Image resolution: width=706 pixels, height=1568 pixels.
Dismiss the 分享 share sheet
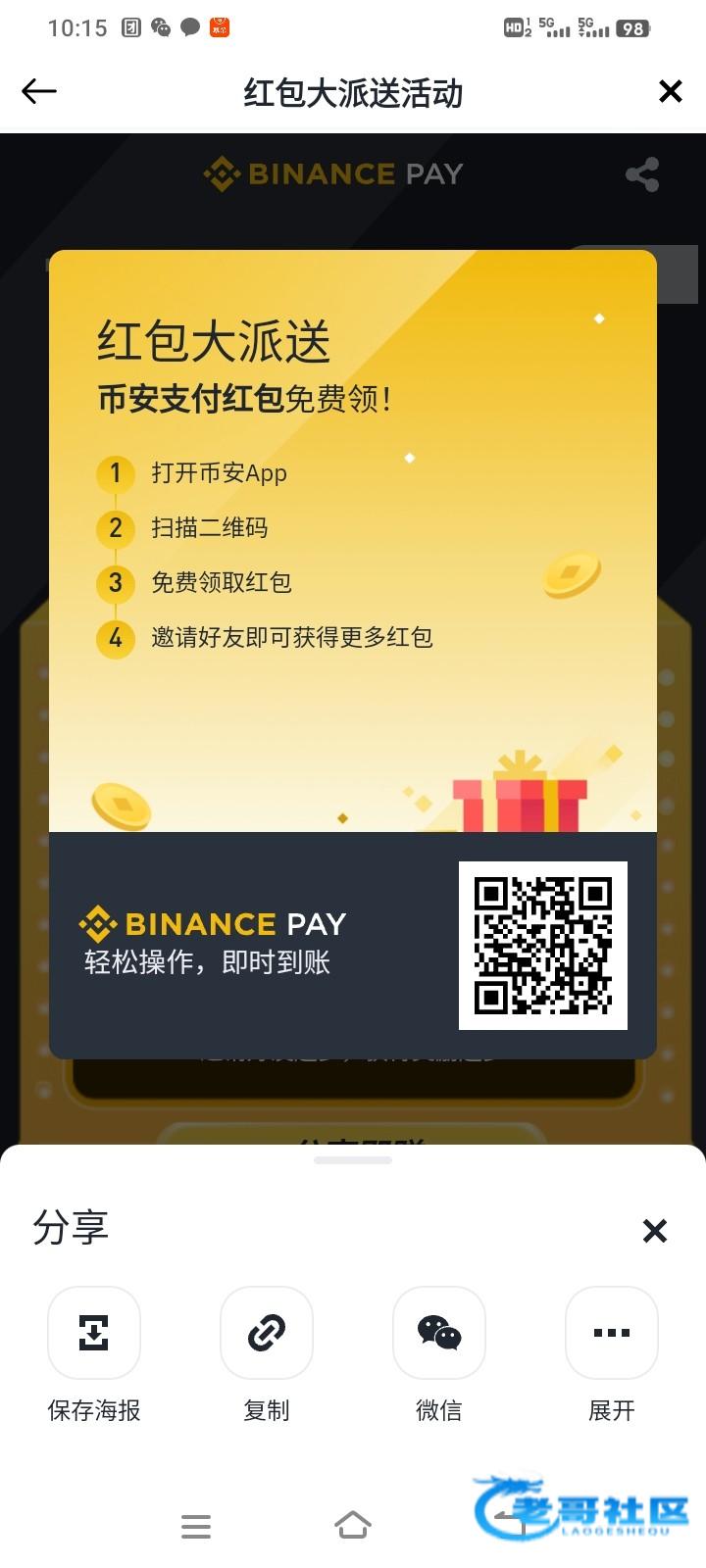click(654, 1231)
